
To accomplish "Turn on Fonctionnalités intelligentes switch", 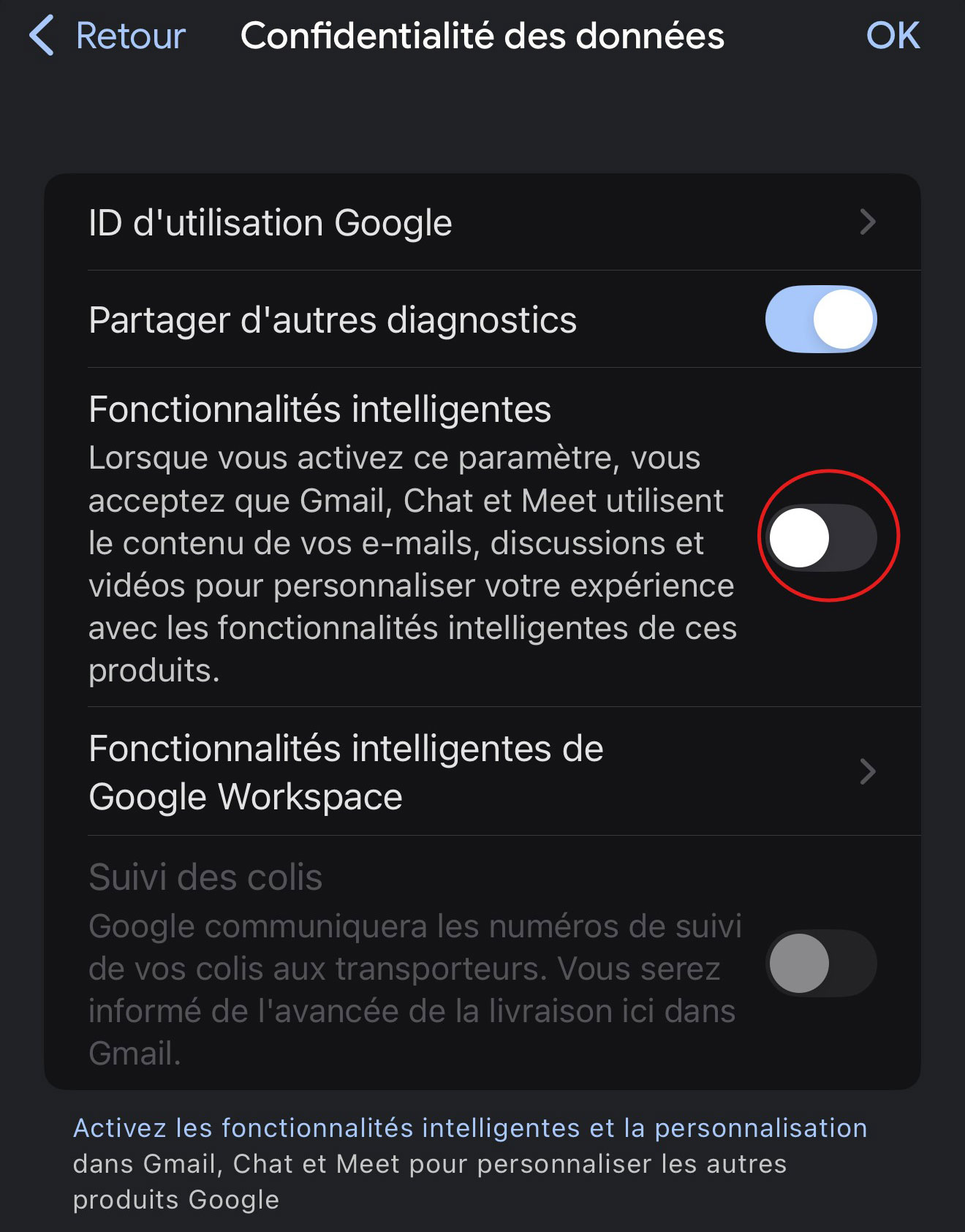I will (x=820, y=537).
